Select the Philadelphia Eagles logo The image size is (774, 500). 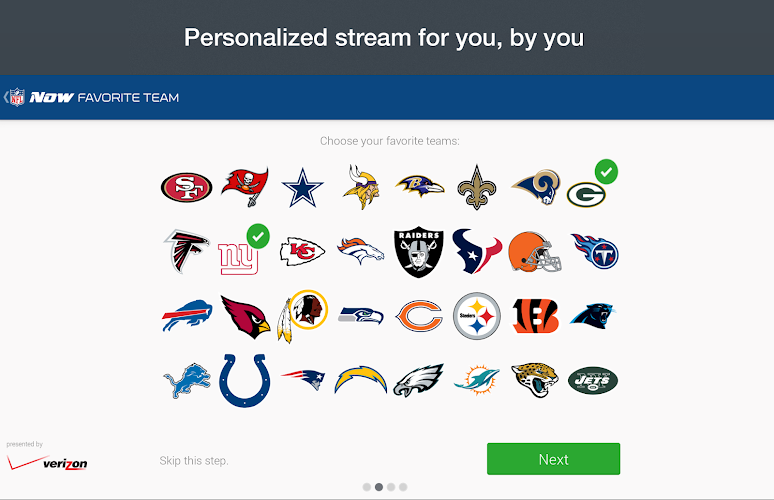click(x=418, y=381)
